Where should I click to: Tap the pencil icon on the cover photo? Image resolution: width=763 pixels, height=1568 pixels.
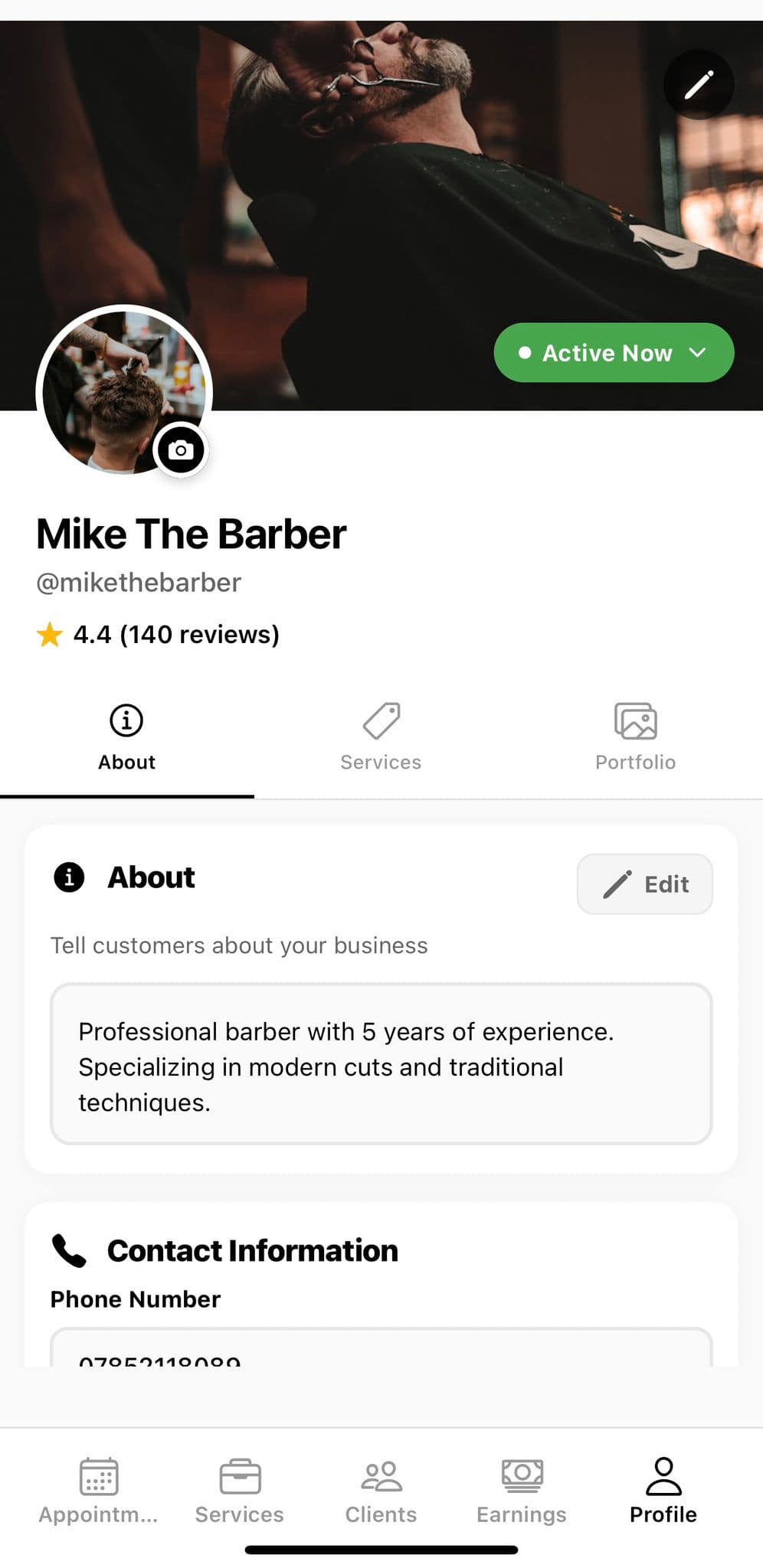[x=698, y=84]
